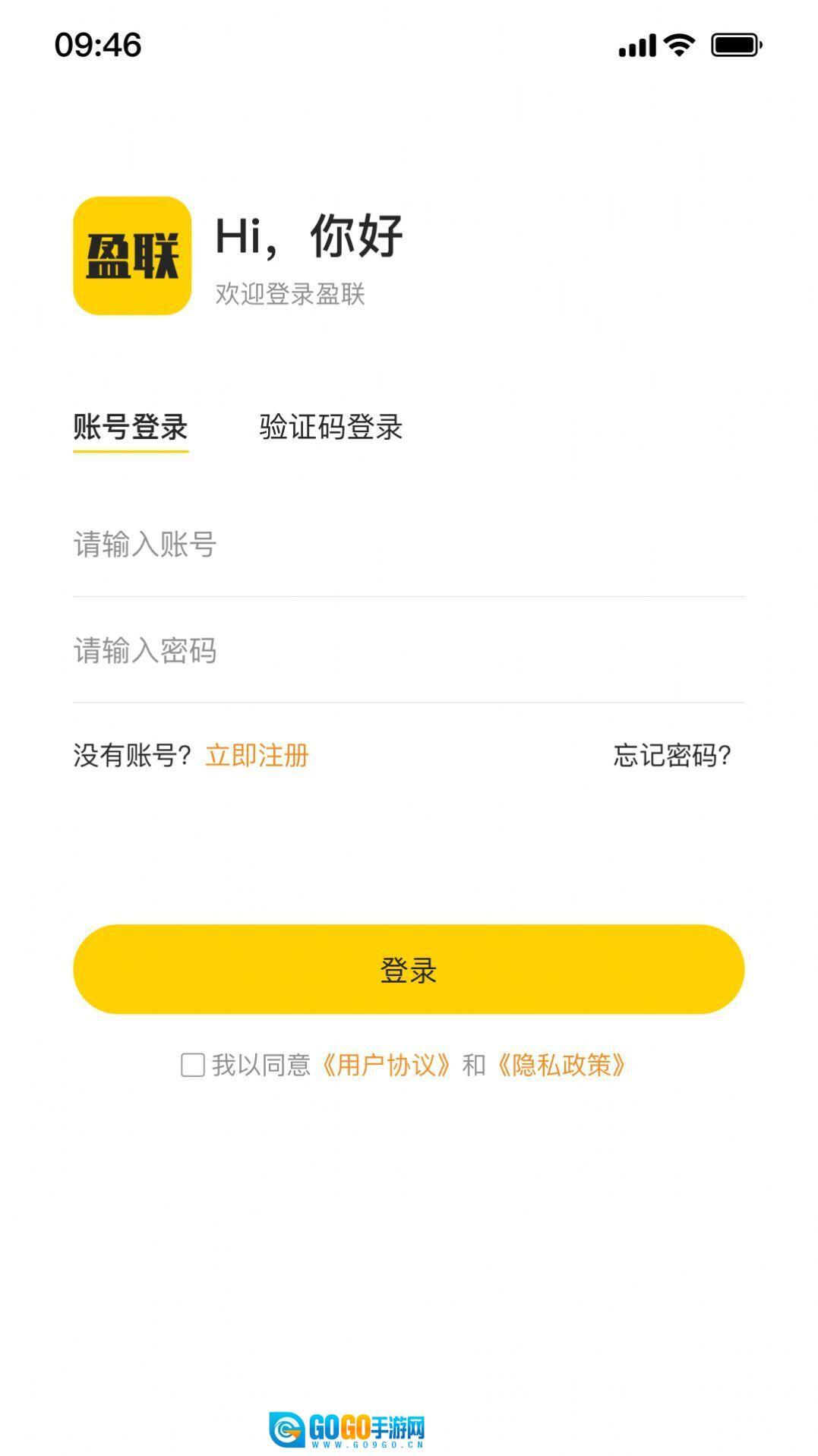Screen dimensions: 818x1456
Task: Open the 《隐私政策》 link
Action: pos(561,1065)
